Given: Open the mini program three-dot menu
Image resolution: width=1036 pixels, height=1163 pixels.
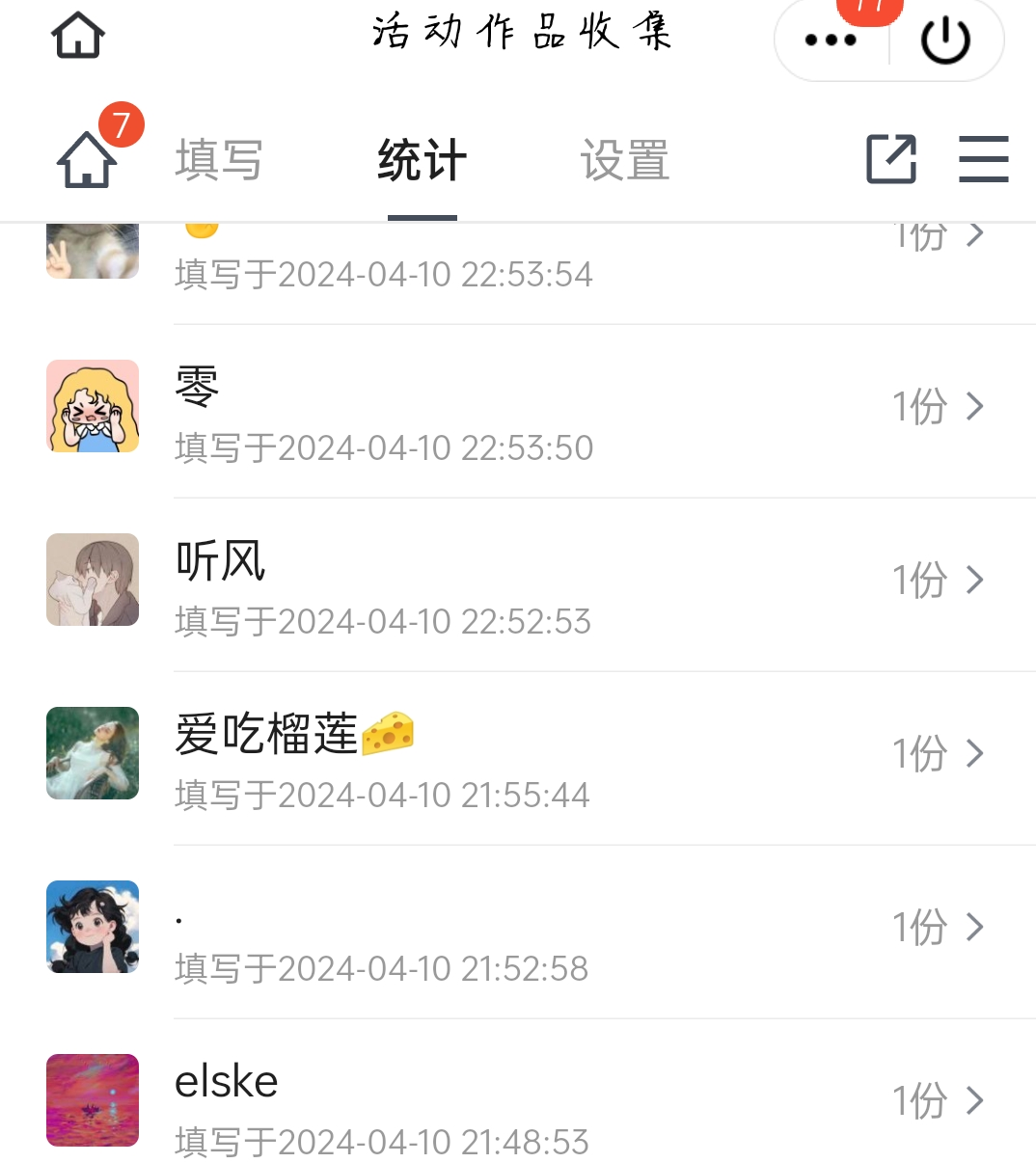Looking at the screenshot, I should 831,41.
